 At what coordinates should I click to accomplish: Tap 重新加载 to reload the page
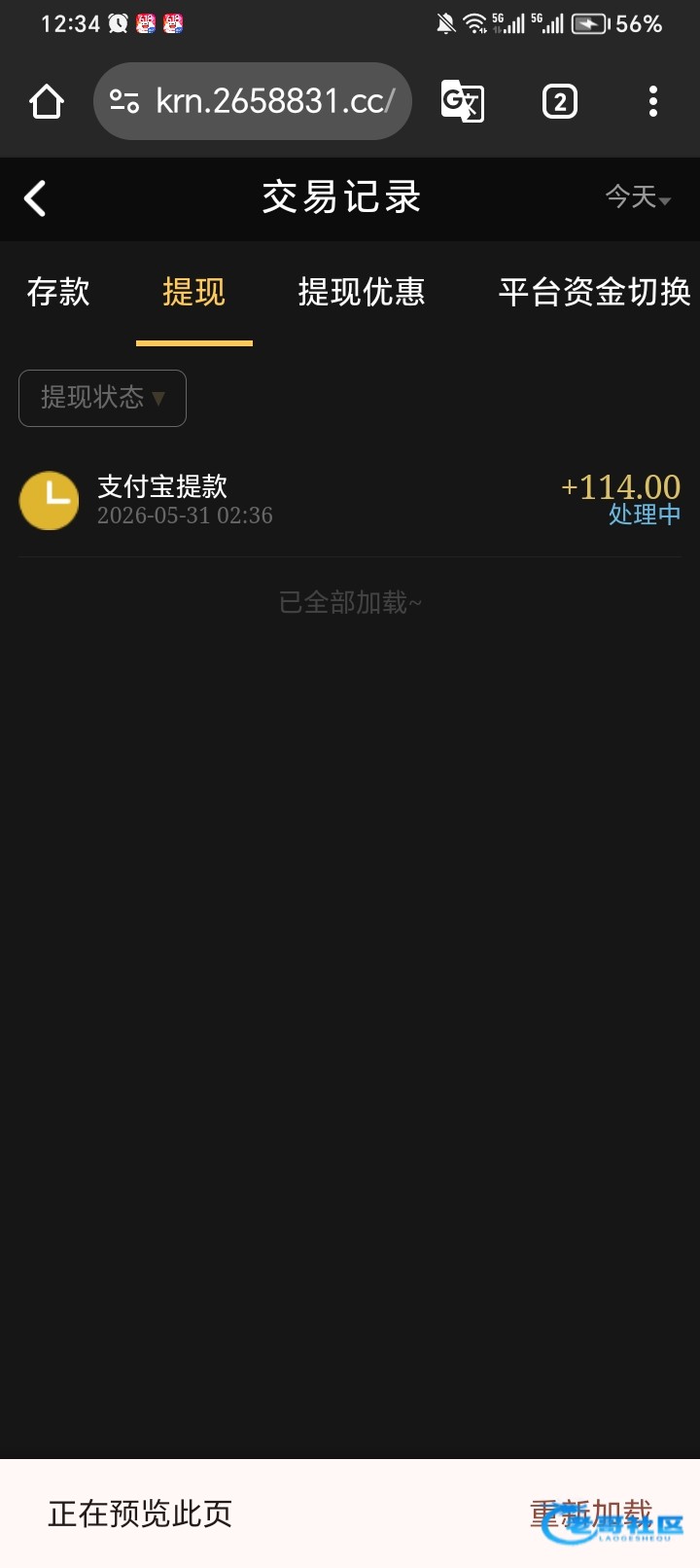[591, 1514]
